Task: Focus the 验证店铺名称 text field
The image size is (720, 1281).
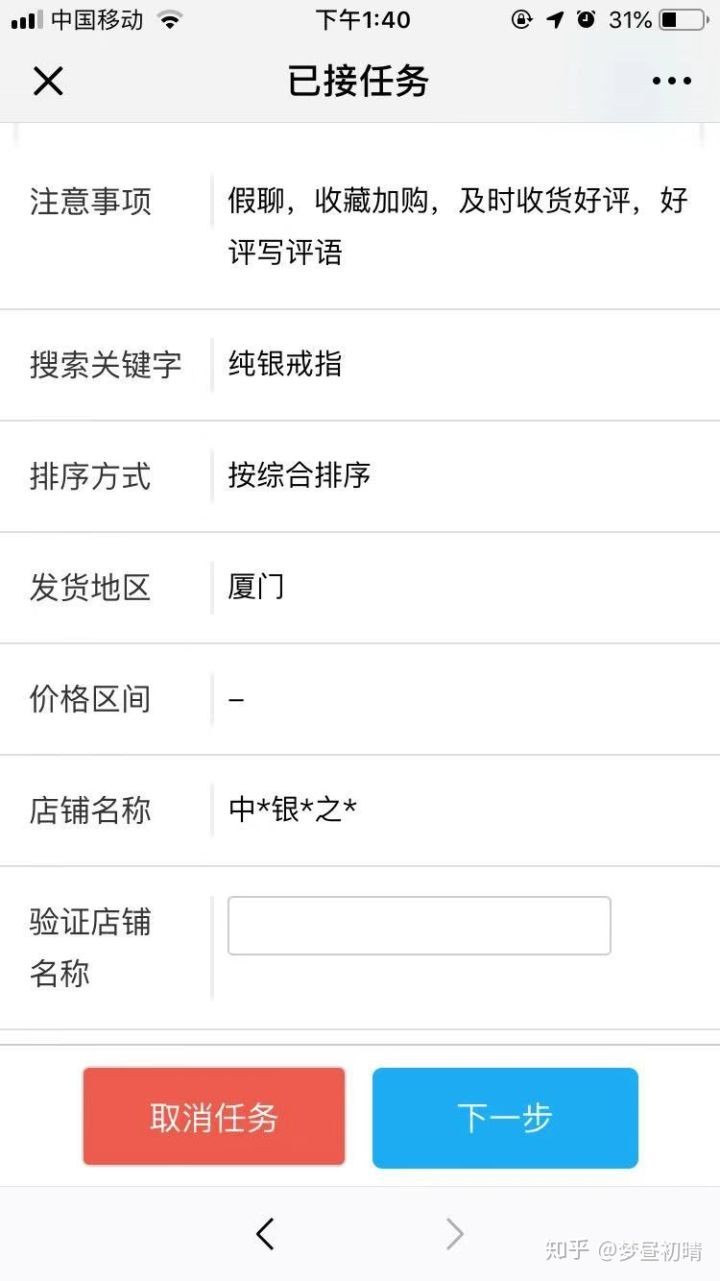Action: (419, 925)
